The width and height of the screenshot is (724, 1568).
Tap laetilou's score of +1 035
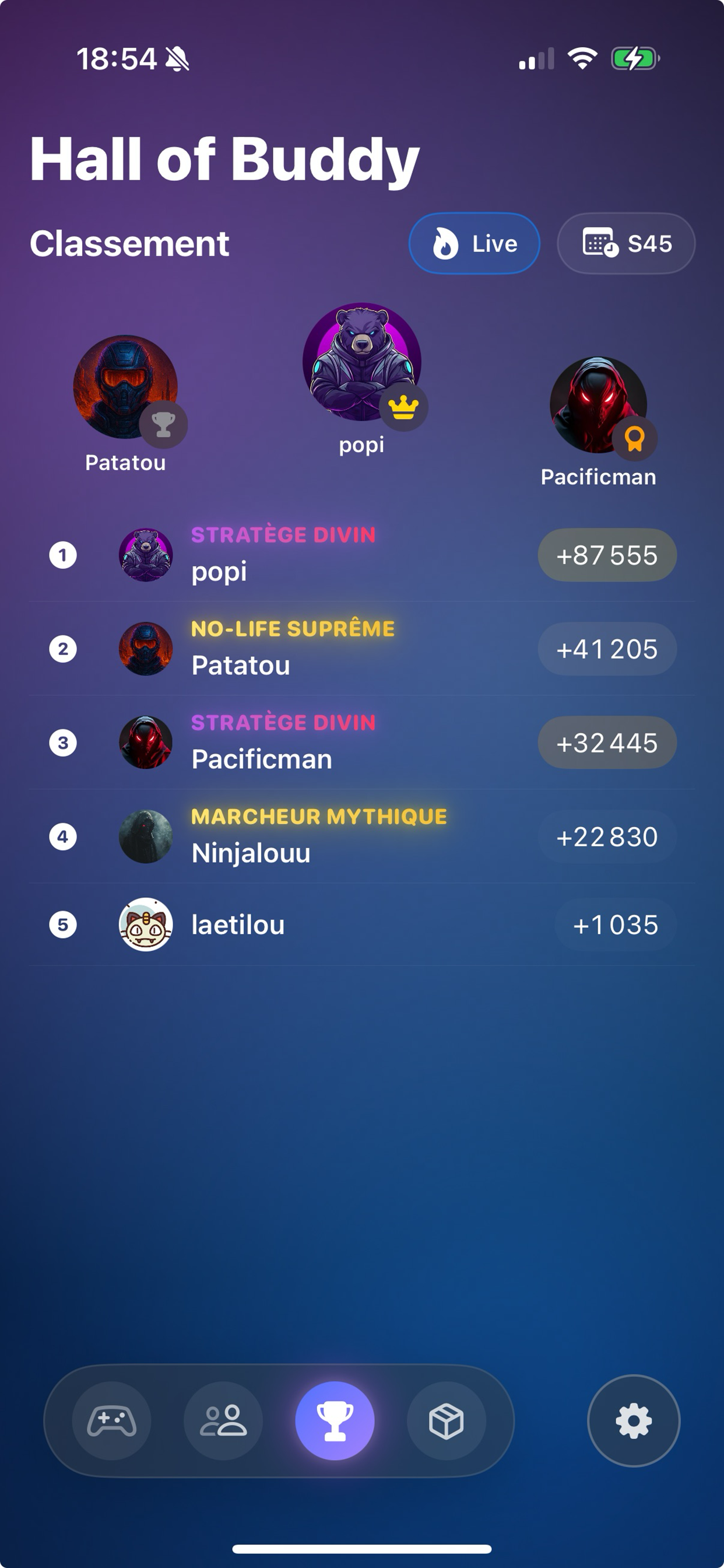click(x=617, y=925)
